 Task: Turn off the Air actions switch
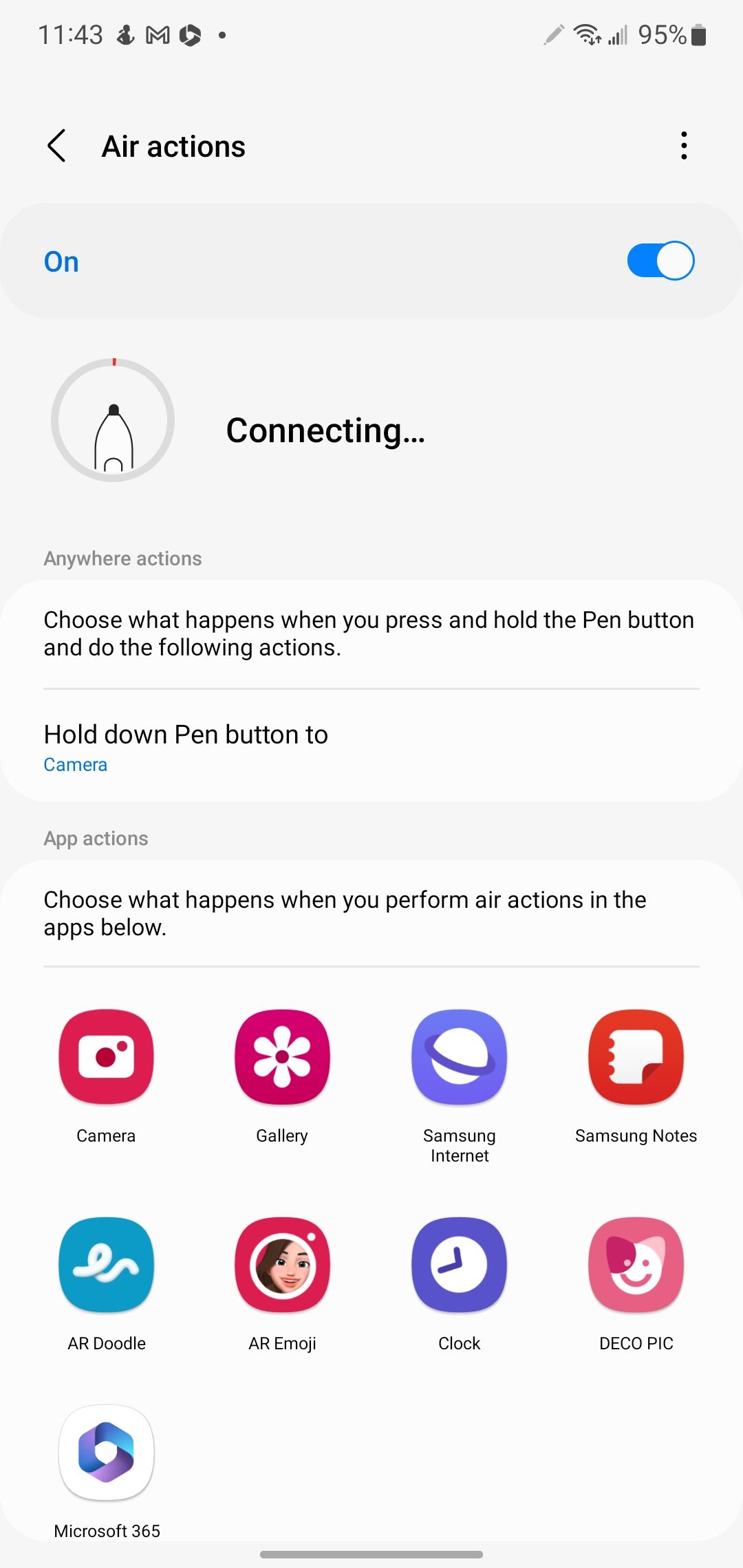[x=660, y=261]
